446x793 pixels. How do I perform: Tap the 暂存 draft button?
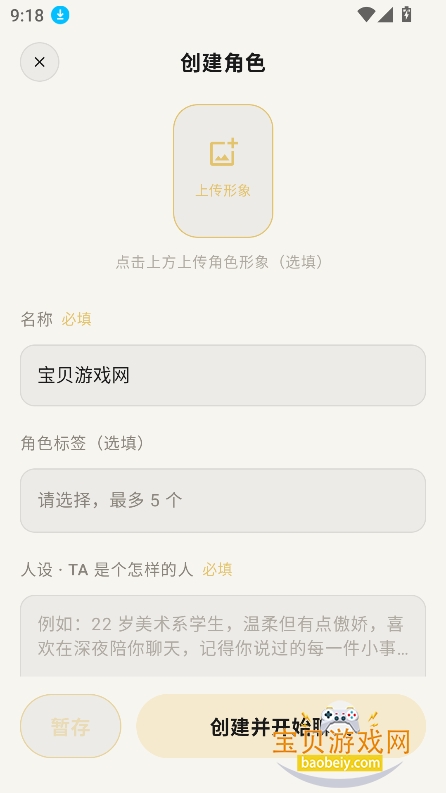70,726
